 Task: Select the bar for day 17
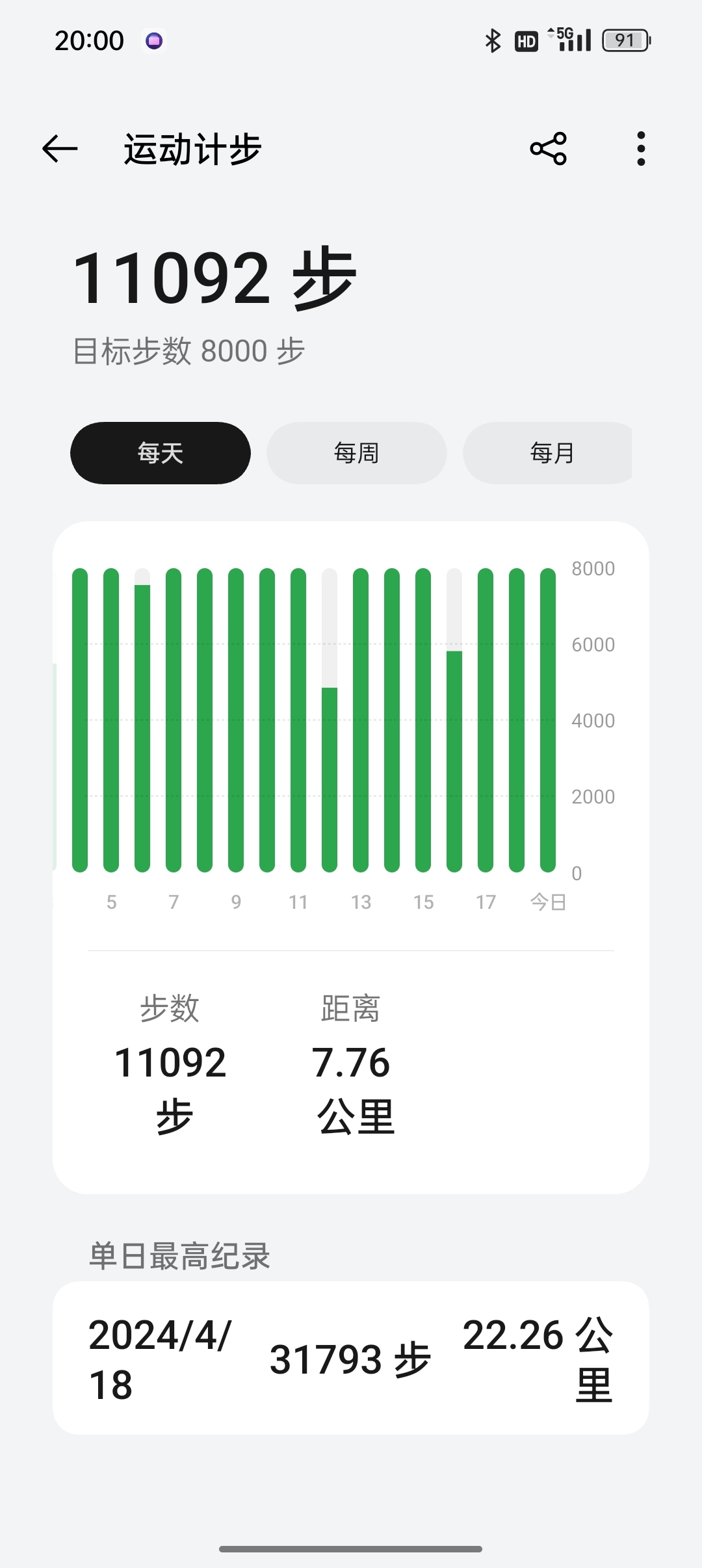point(486,720)
